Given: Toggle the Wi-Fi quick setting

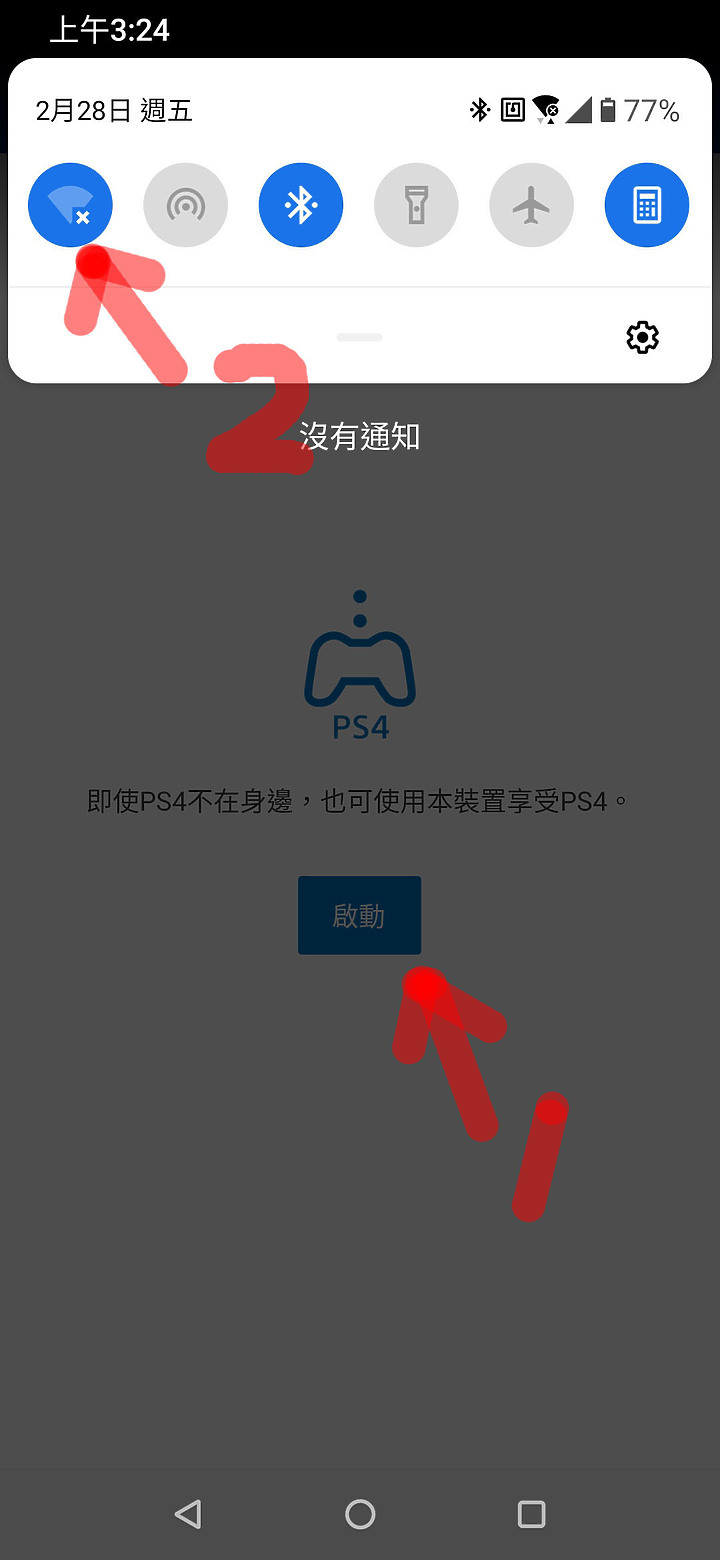Looking at the screenshot, I should pyautogui.click(x=70, y=205).
